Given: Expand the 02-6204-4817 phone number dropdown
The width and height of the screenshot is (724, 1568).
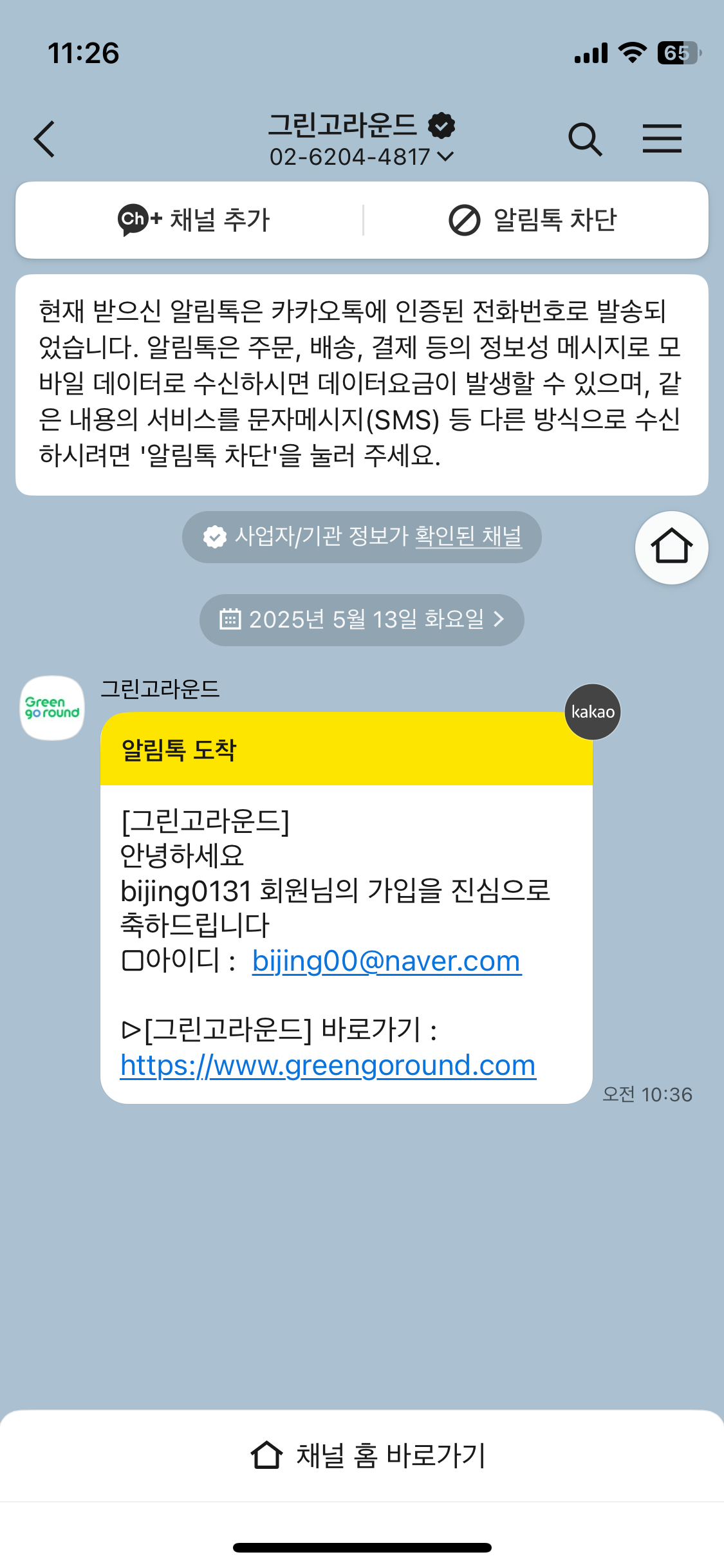Looking at the screenshot, I should click(x=362, y=156).
